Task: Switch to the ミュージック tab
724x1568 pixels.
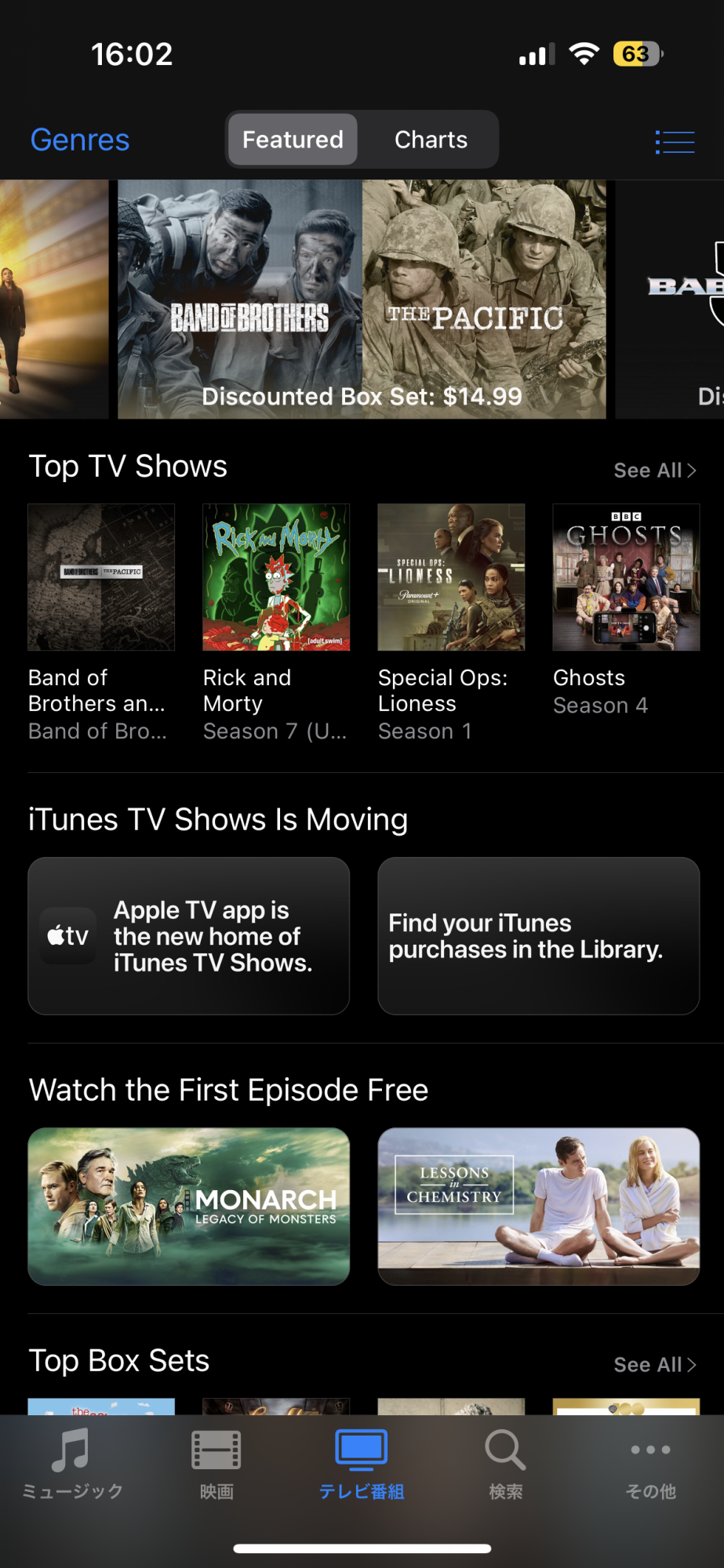Action: [x=72, y=1463]
